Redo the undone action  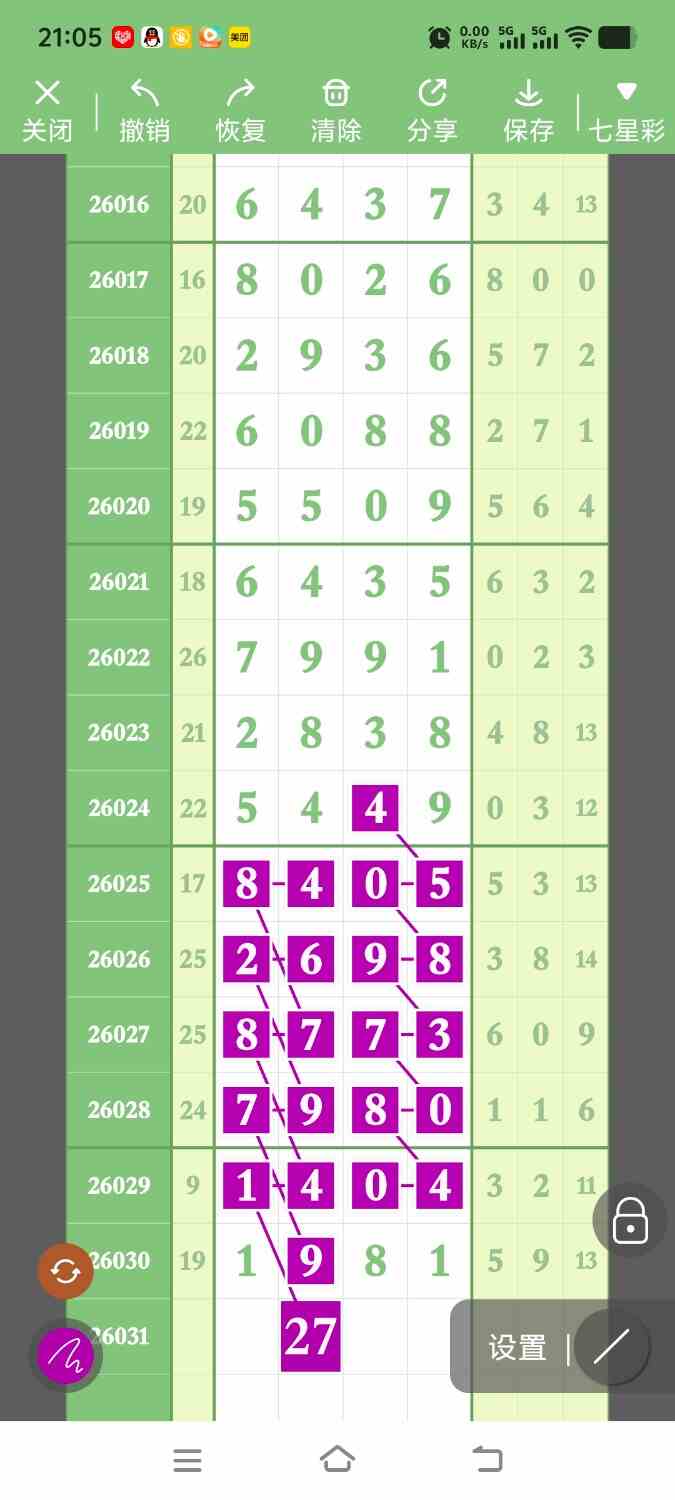(x=240, y=111)
